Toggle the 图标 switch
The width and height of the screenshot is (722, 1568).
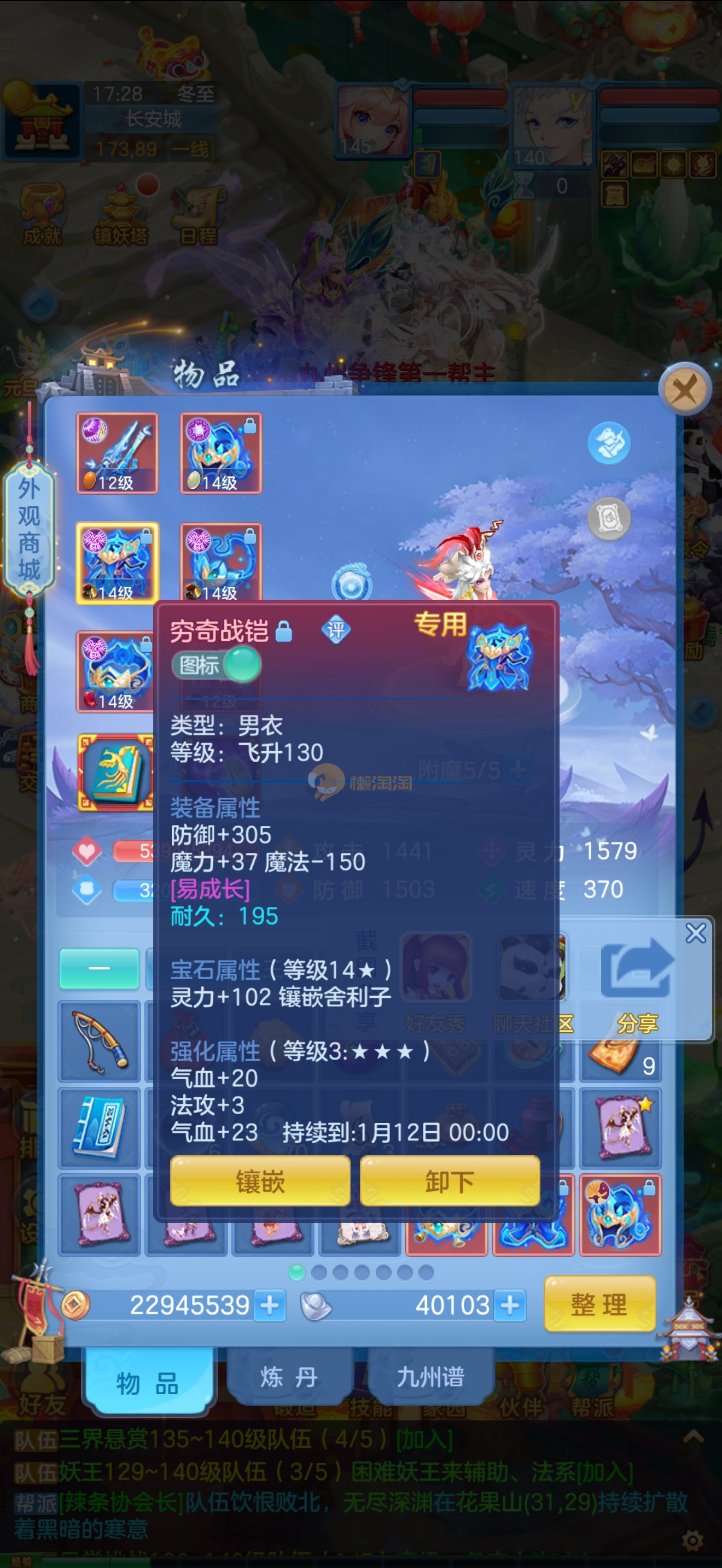217,665
